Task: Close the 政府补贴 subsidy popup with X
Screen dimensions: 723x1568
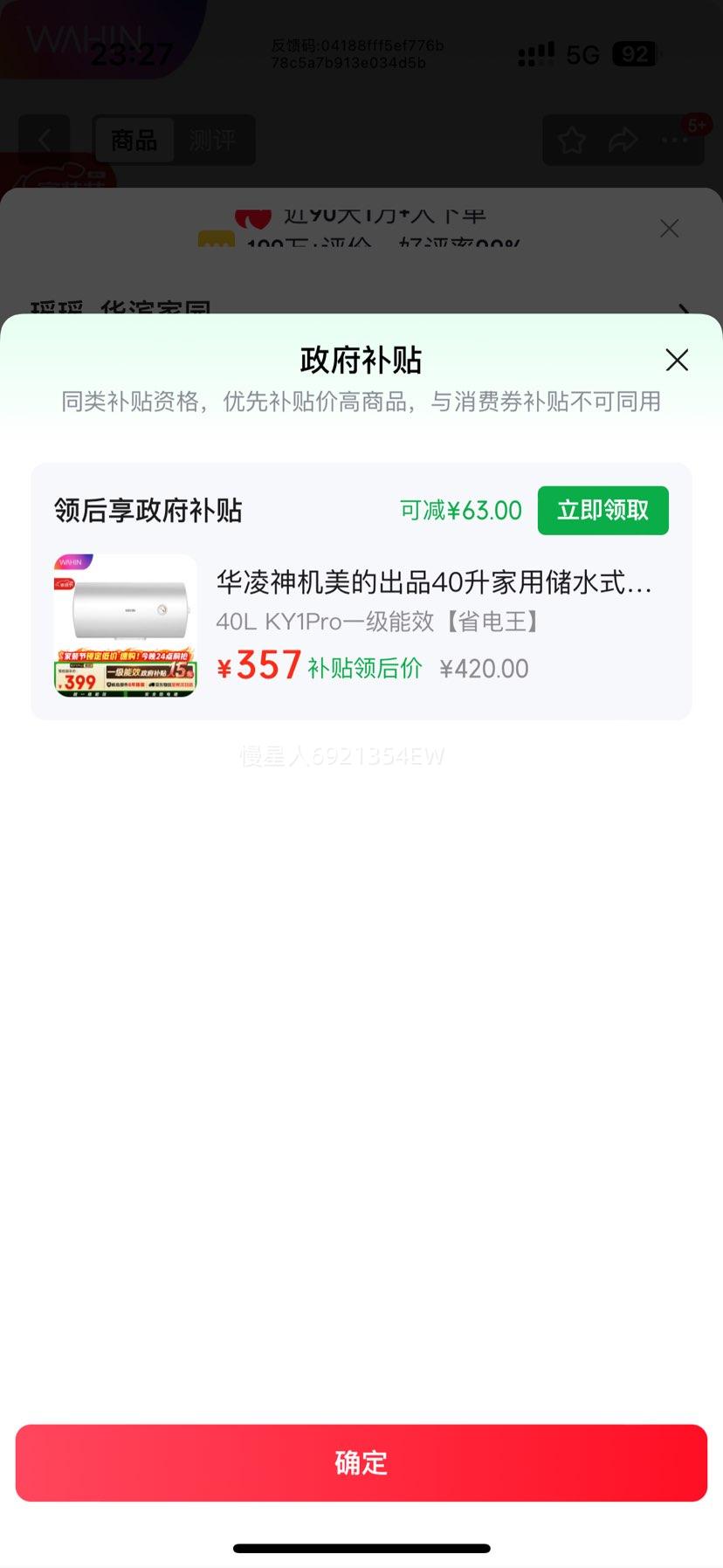Action: pyautogui.click(x=677, y=360)
